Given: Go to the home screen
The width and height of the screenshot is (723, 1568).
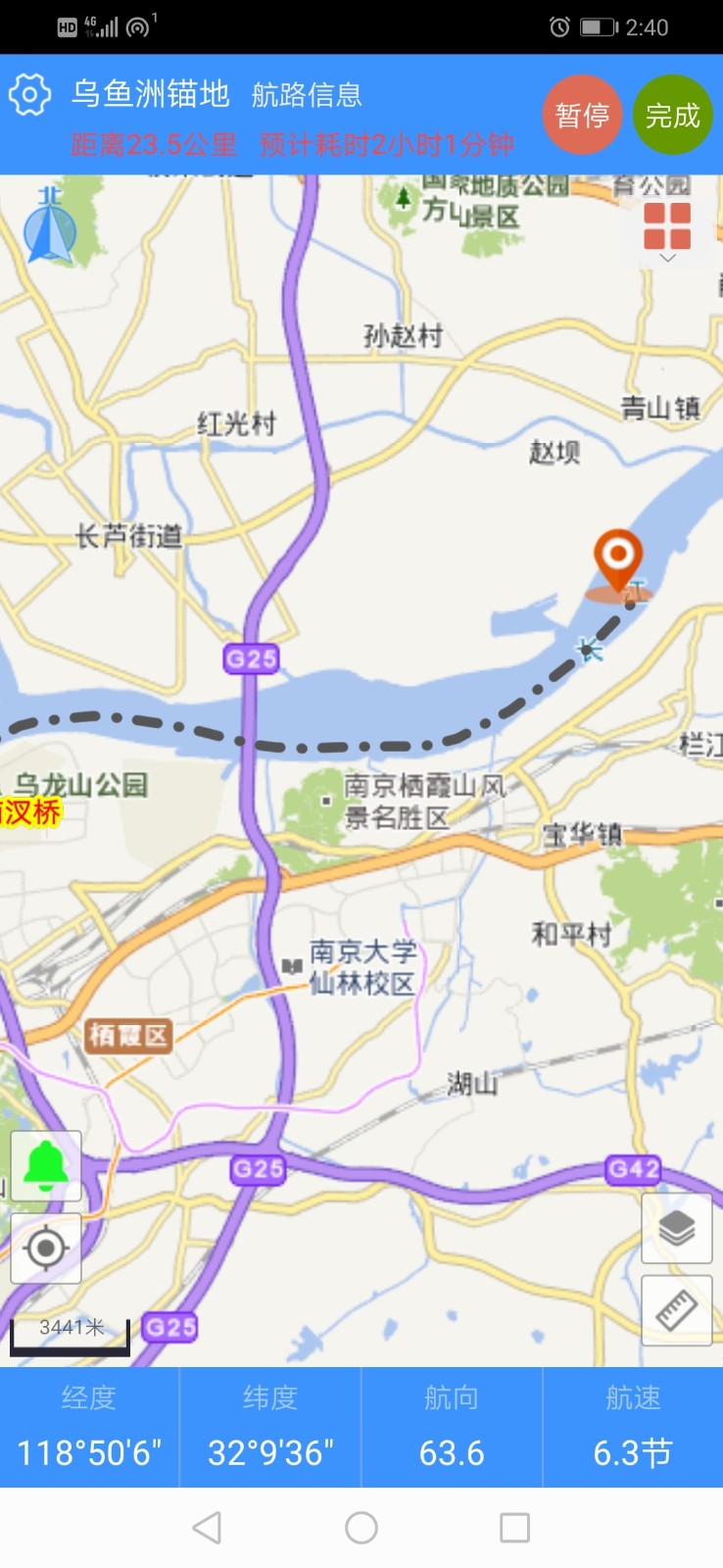Looking at the screenshot, I should click(361, 1527).
